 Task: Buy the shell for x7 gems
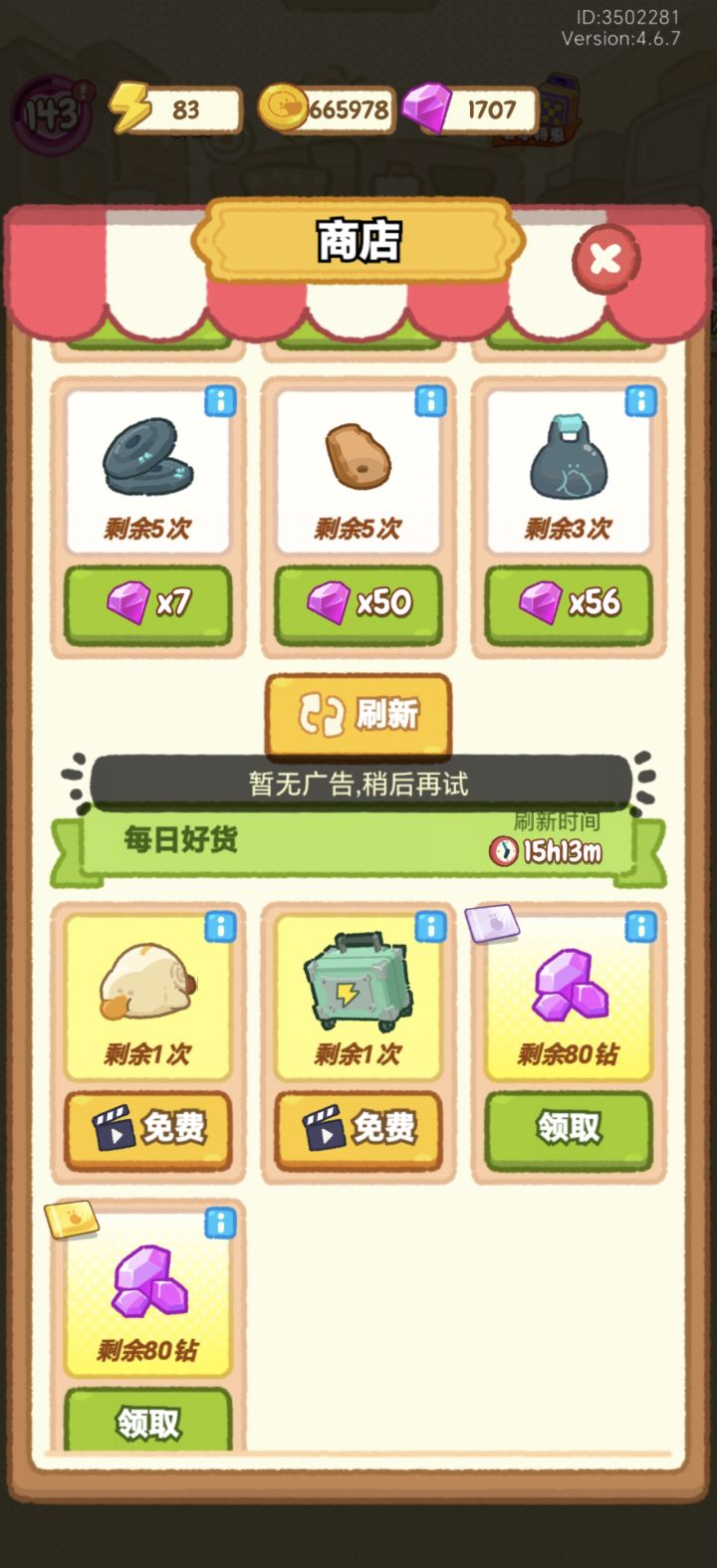[147, 603]
